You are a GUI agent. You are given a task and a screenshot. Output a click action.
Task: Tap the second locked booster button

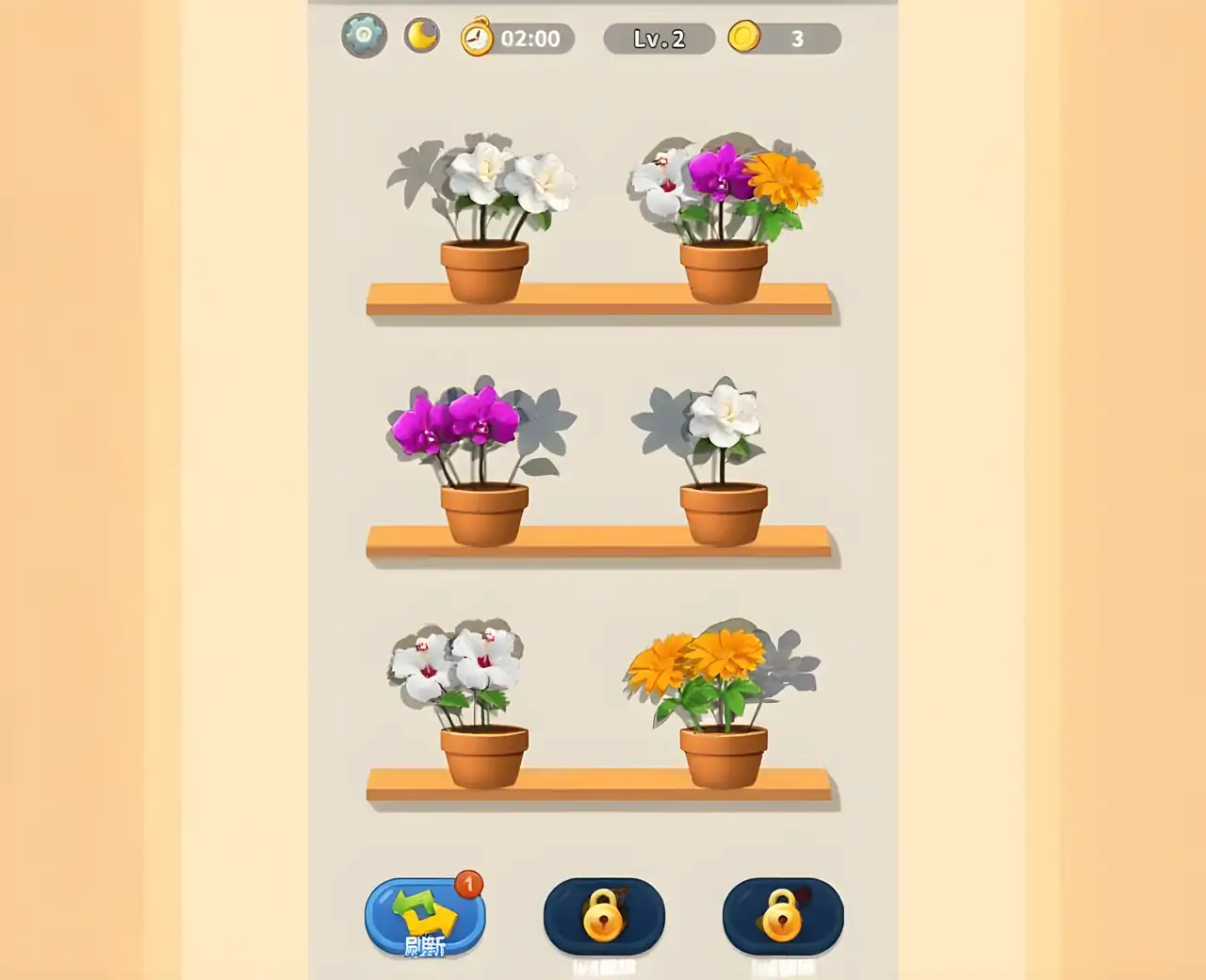click(x=782, y=917)
